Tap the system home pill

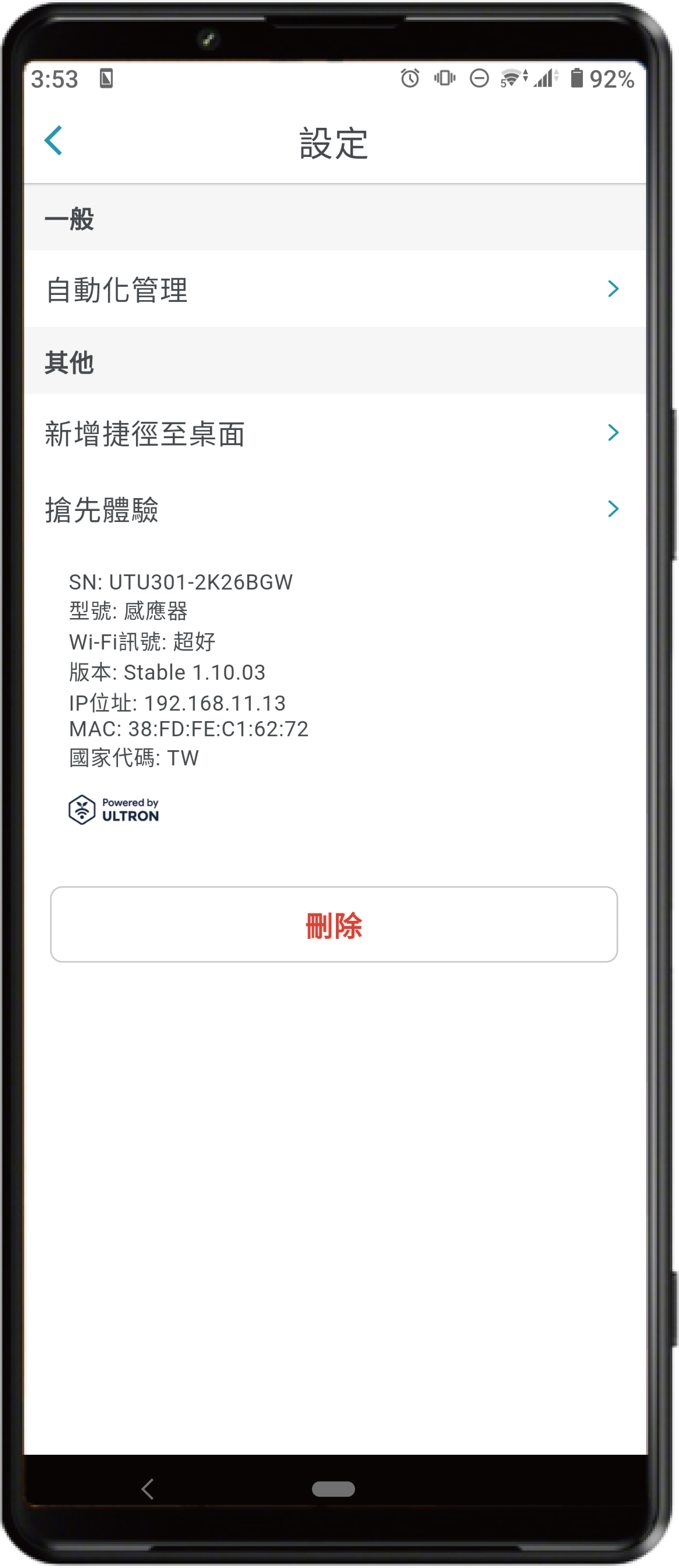(x=333, y=1489)
